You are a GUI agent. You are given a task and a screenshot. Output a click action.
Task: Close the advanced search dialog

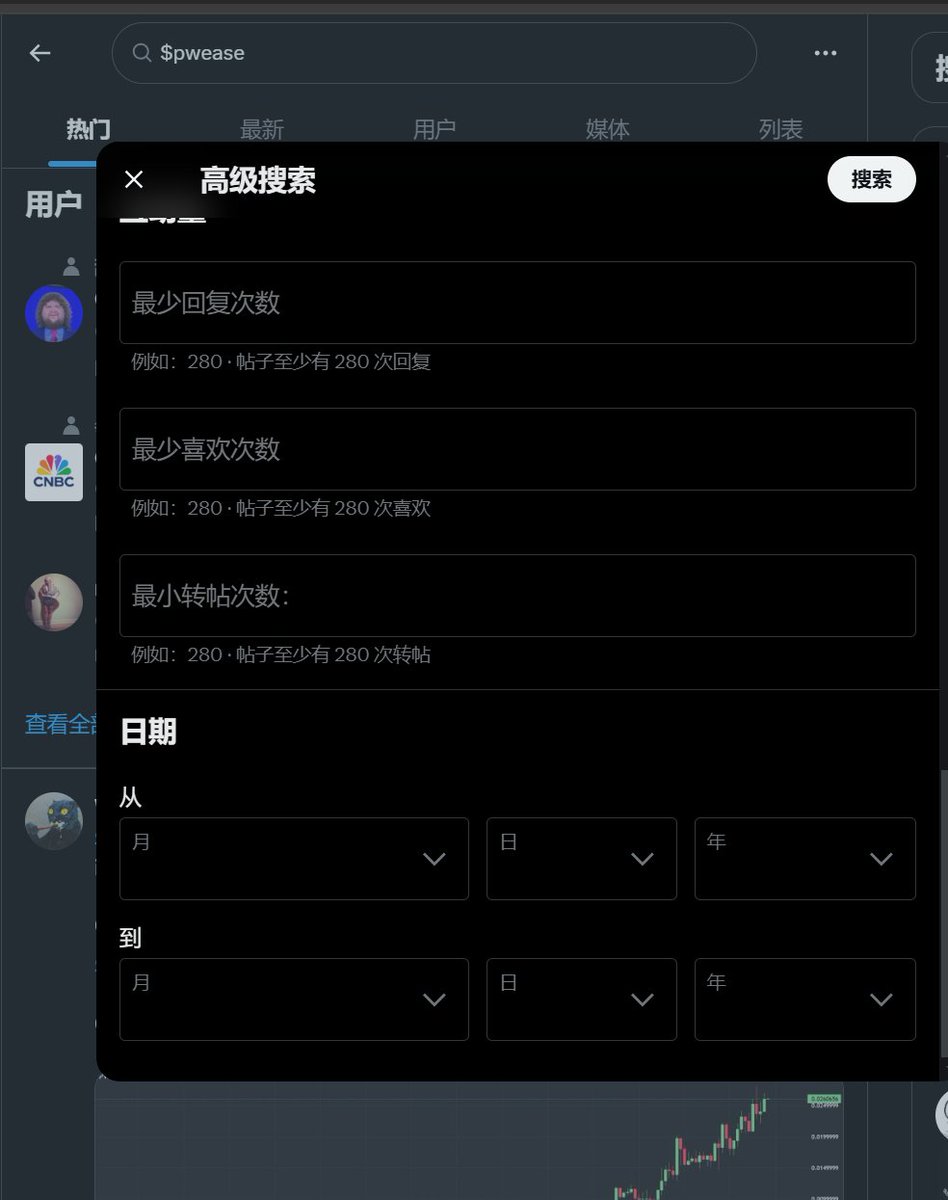point(134,179)
